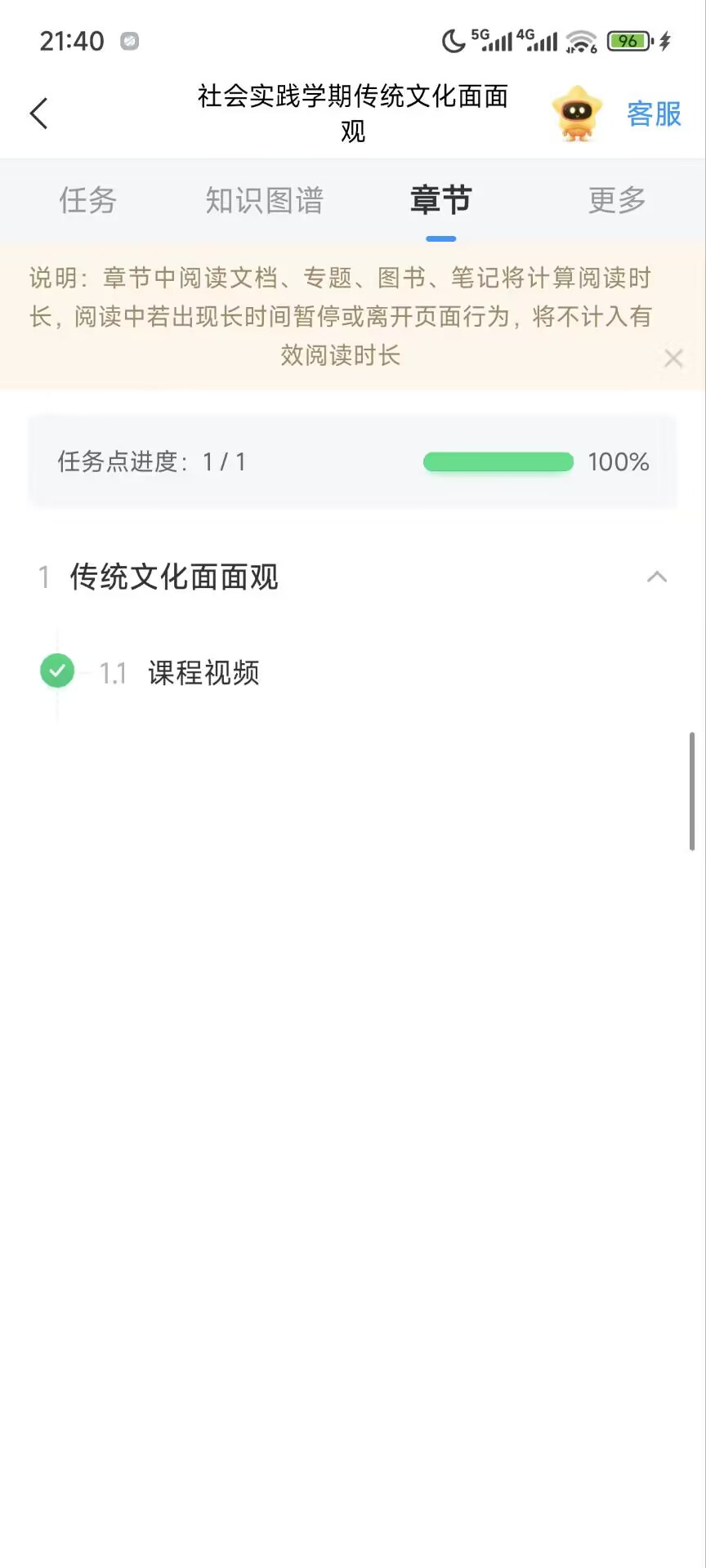Select the 章节 tab

(x=440, y=201)
